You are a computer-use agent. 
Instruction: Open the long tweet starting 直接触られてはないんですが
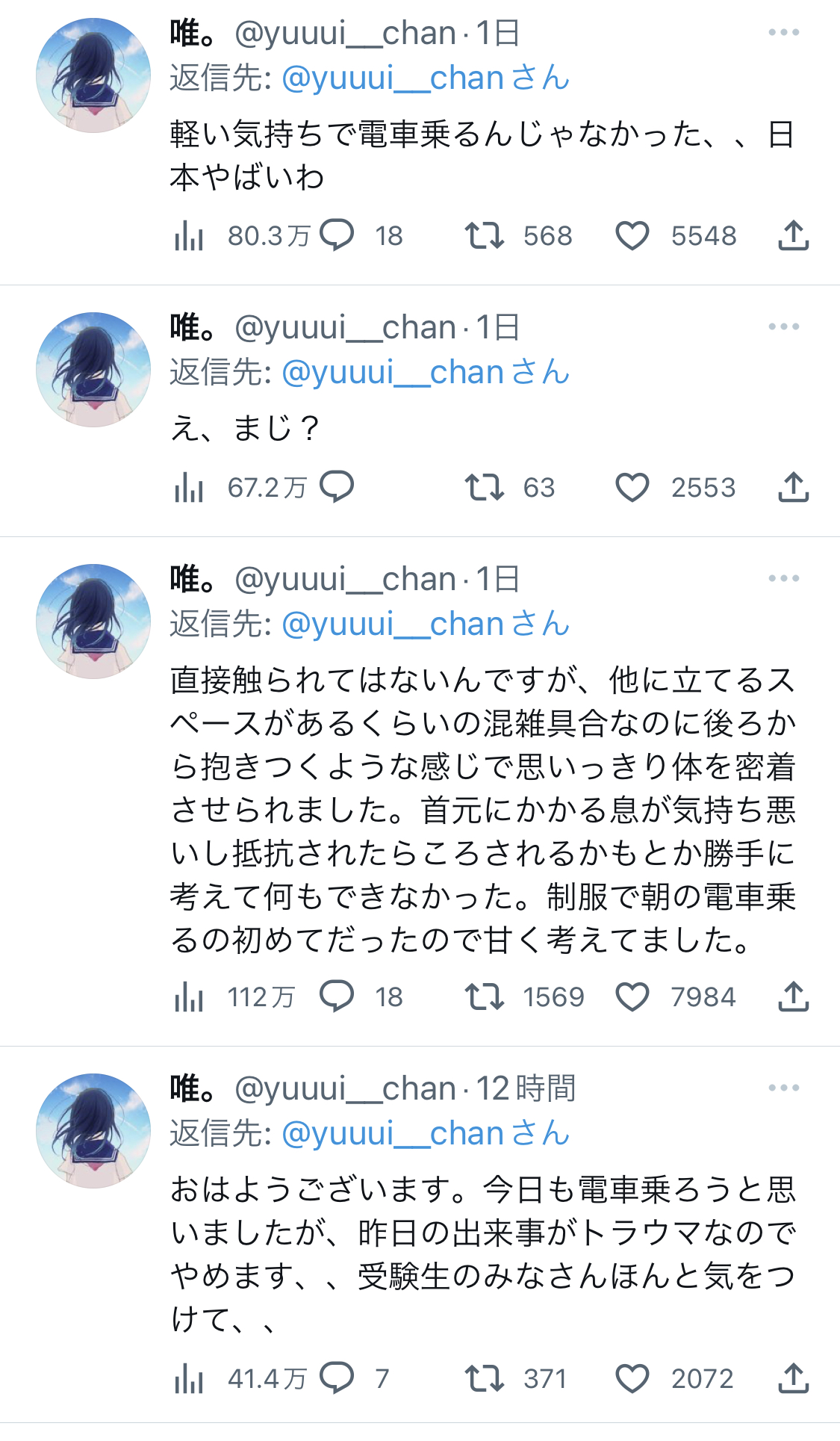483,810
